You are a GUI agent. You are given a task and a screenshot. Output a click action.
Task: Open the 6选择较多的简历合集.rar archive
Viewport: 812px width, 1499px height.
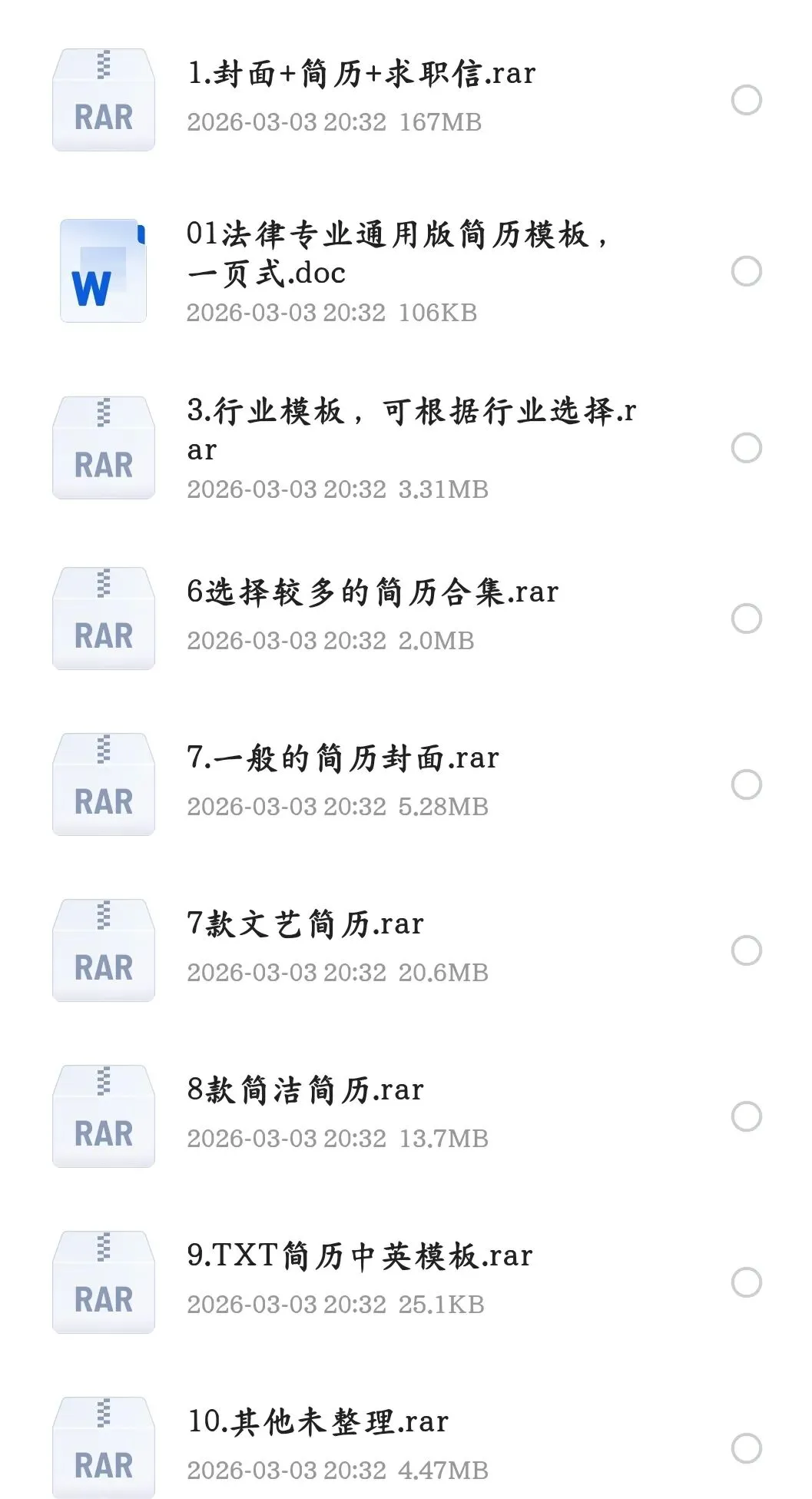[x=373, y=592]
